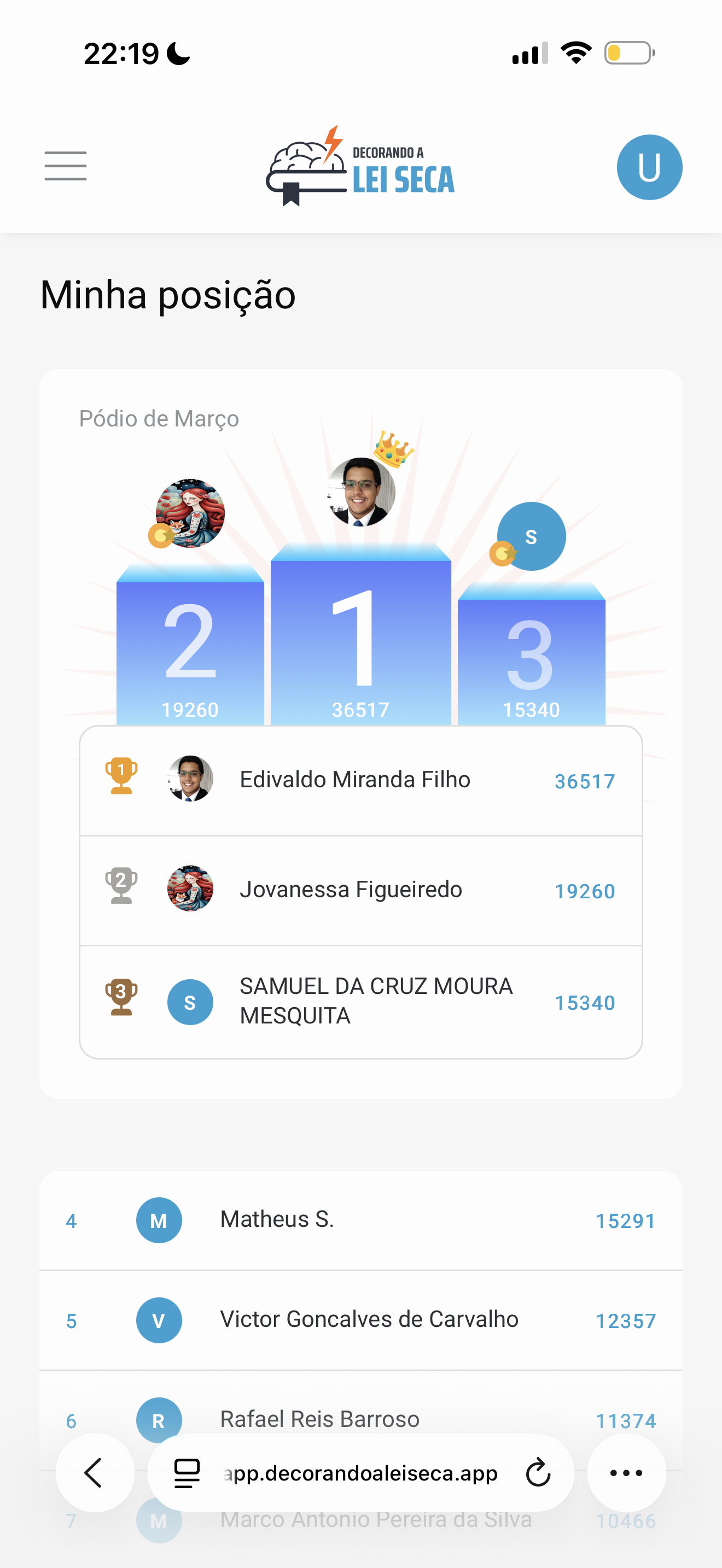Tap the score 36517 next to Edivaldo
The width and height of the screenshot is (722, 1568).
(x=584, y=781)
